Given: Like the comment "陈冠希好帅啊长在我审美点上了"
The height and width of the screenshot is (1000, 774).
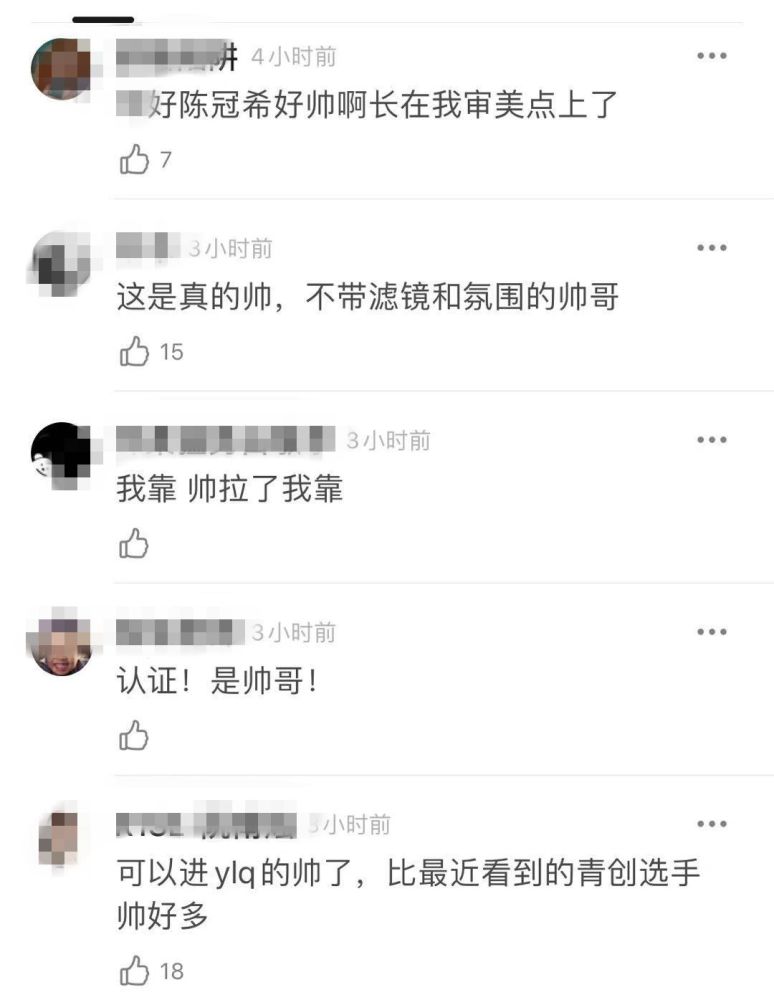Looking at the screenshot, I should (x=134, y=160).
